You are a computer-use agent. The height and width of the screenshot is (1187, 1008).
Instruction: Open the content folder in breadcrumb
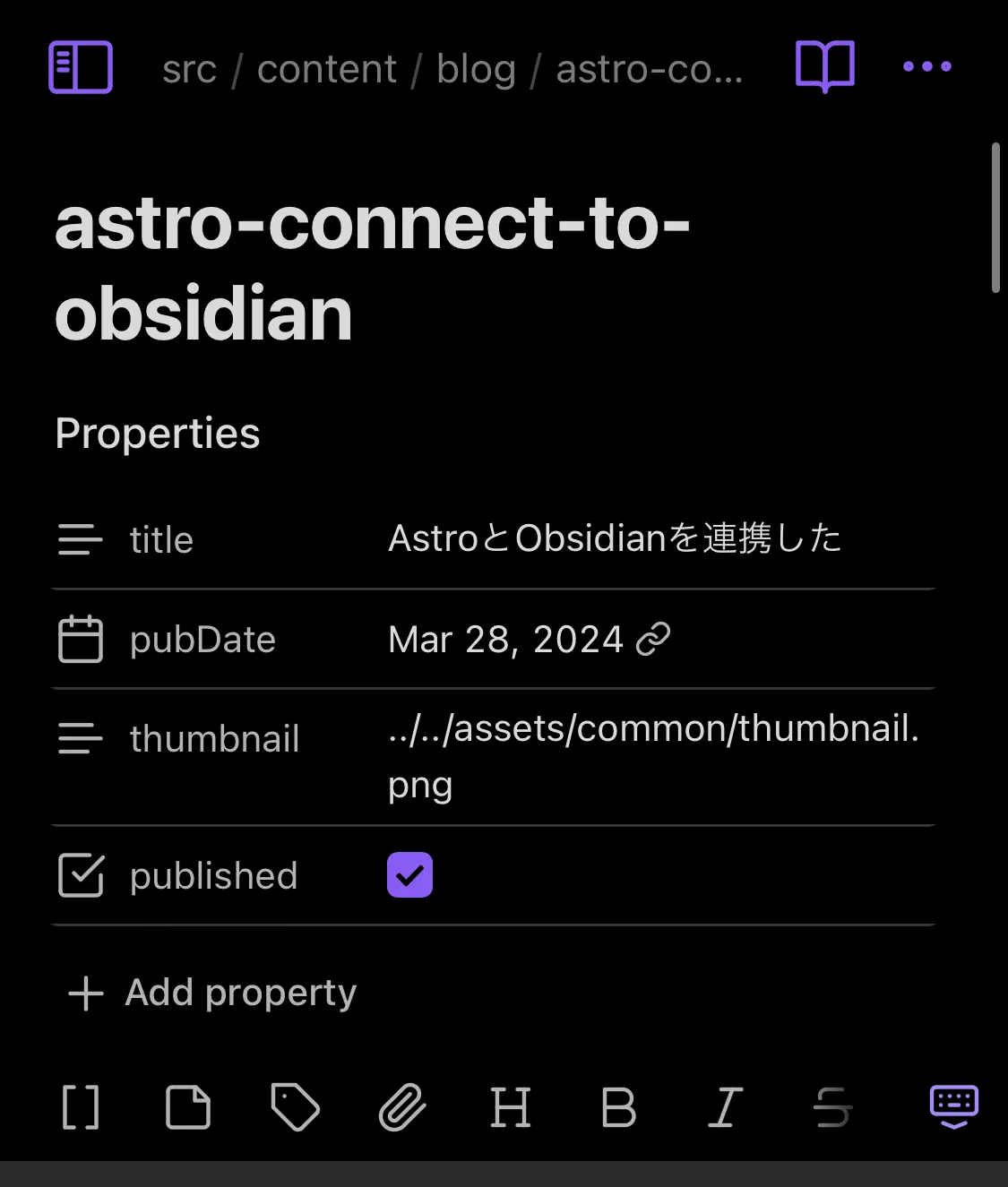coord(326,69)
